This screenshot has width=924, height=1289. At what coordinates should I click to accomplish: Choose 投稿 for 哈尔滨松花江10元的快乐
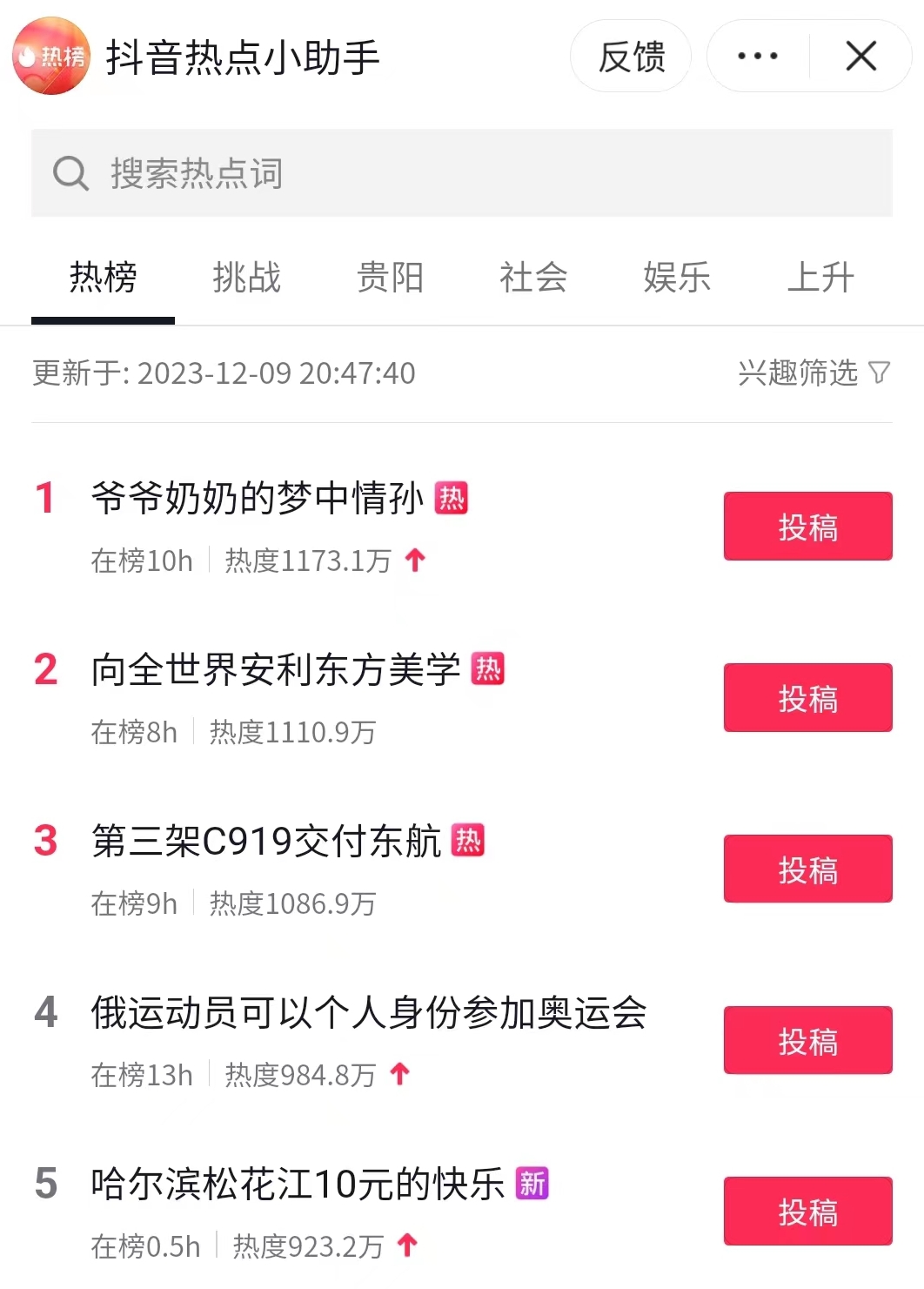(807, 1212)
